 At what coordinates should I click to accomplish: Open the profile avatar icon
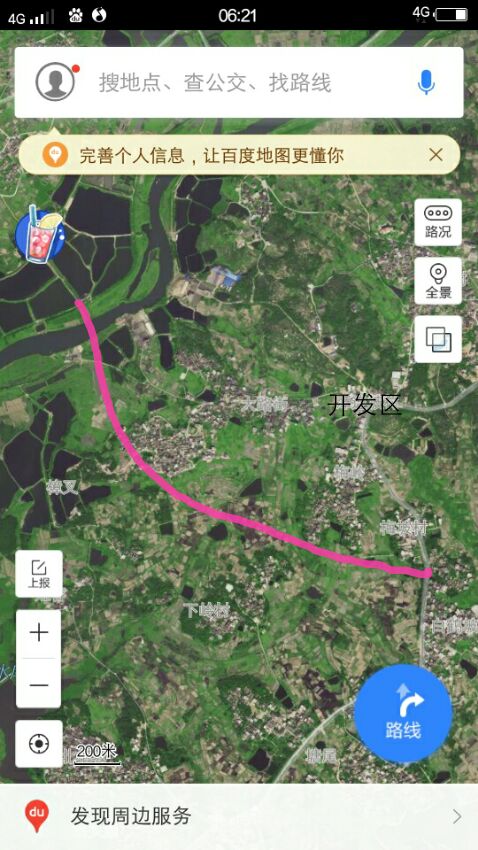click(x=55, y=82)
